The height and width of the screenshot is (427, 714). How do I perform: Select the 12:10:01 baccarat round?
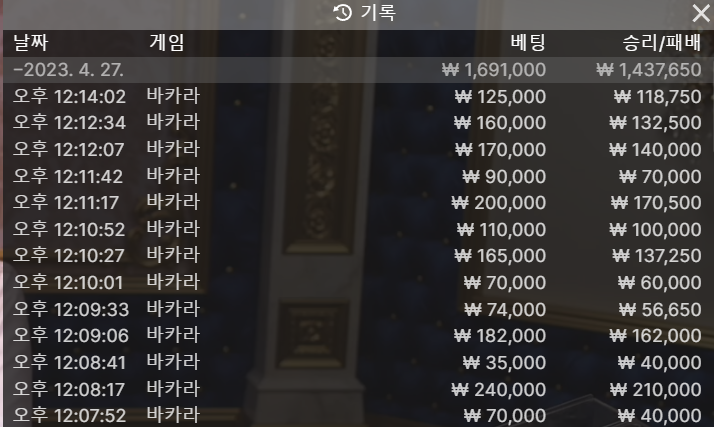[x=357, y=282]
